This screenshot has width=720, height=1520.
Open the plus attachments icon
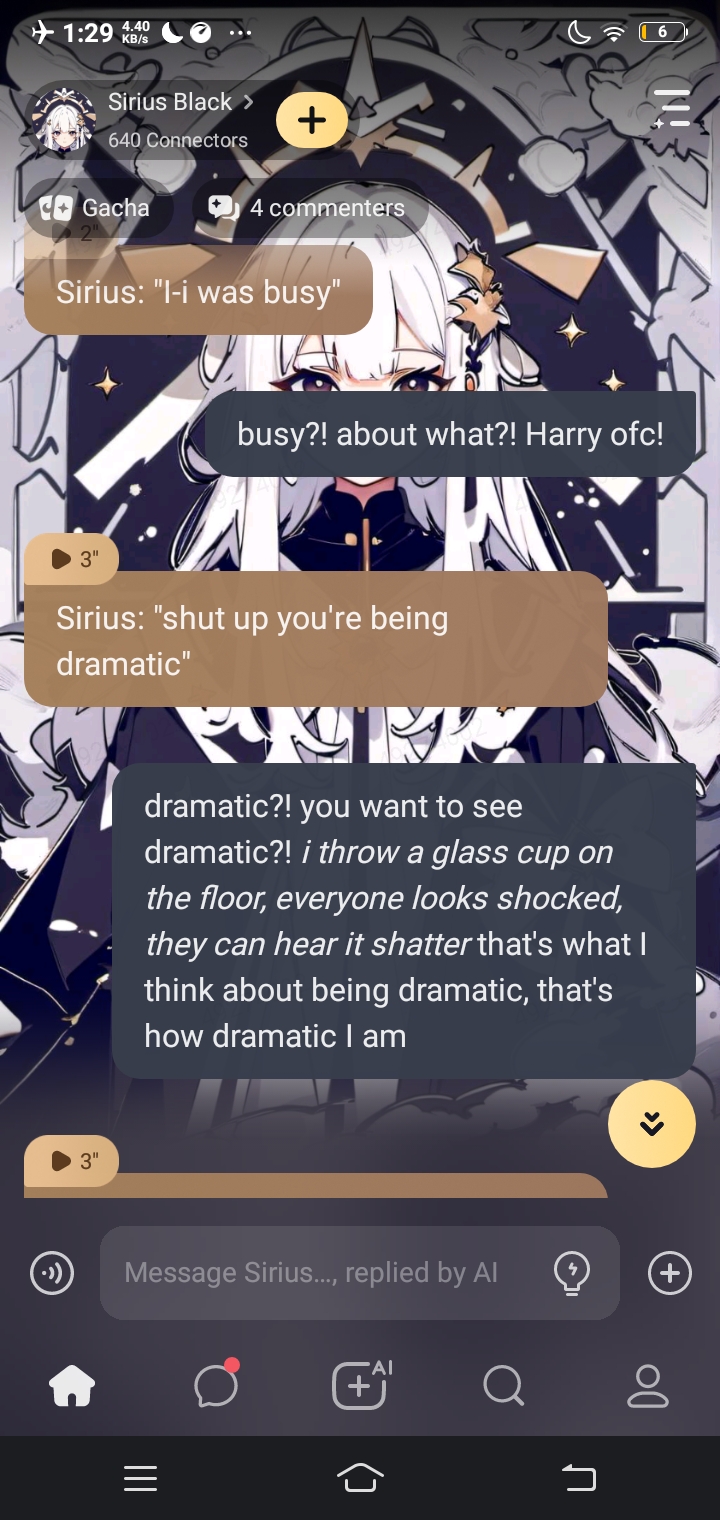(x=669, y=1273)
